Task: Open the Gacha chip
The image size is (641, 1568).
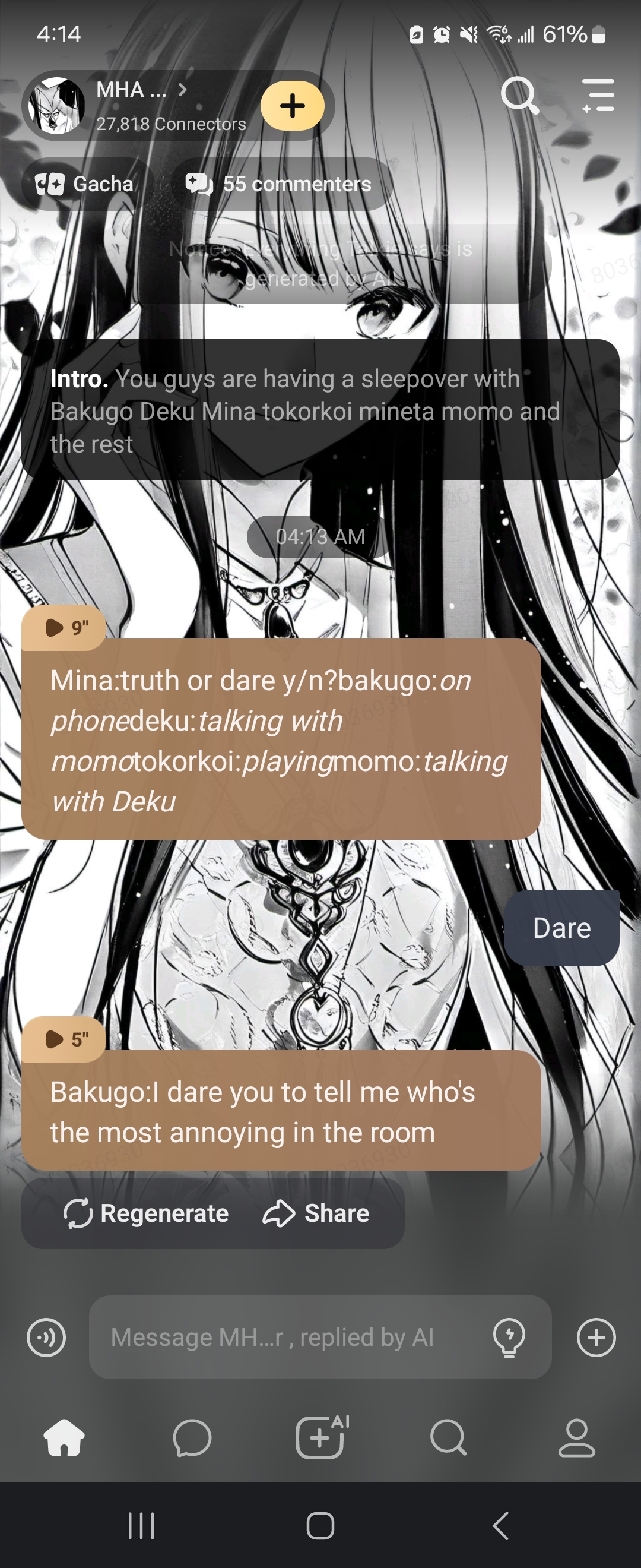Action: [x=84, y=184]
